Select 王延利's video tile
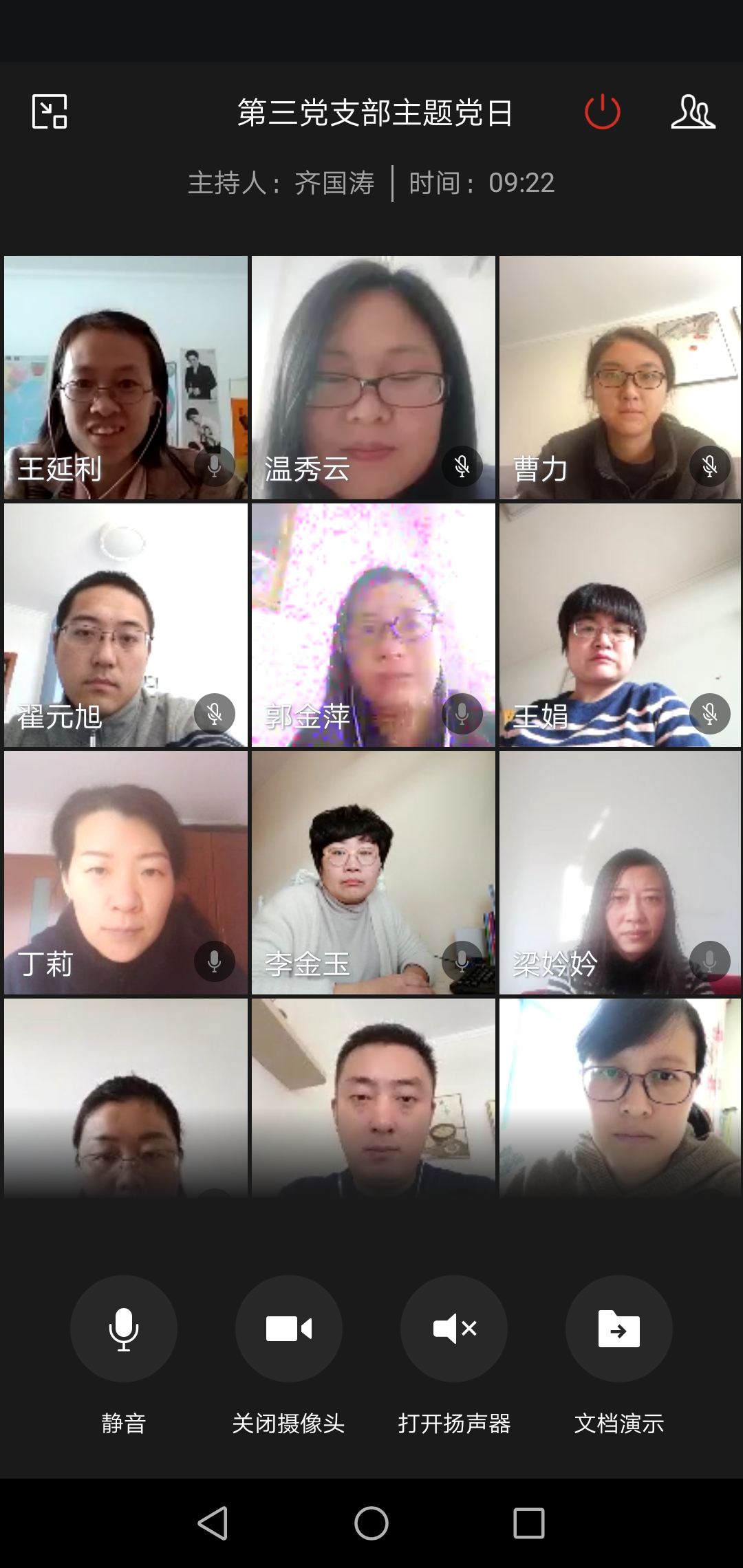The width and height of the screenshot is (743, 1568). click(126, 377)
